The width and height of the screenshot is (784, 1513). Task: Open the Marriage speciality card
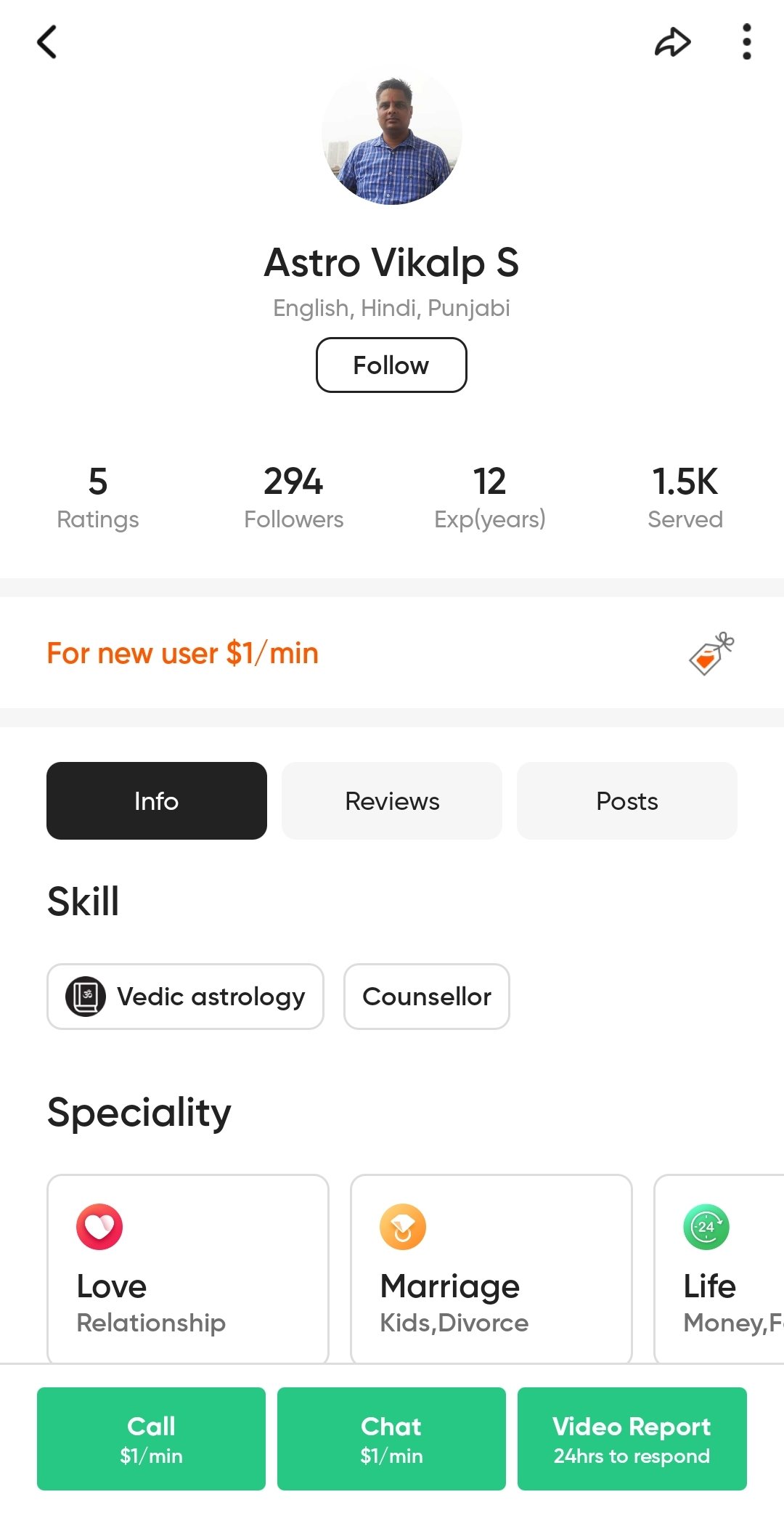[x=491, y=1269]
